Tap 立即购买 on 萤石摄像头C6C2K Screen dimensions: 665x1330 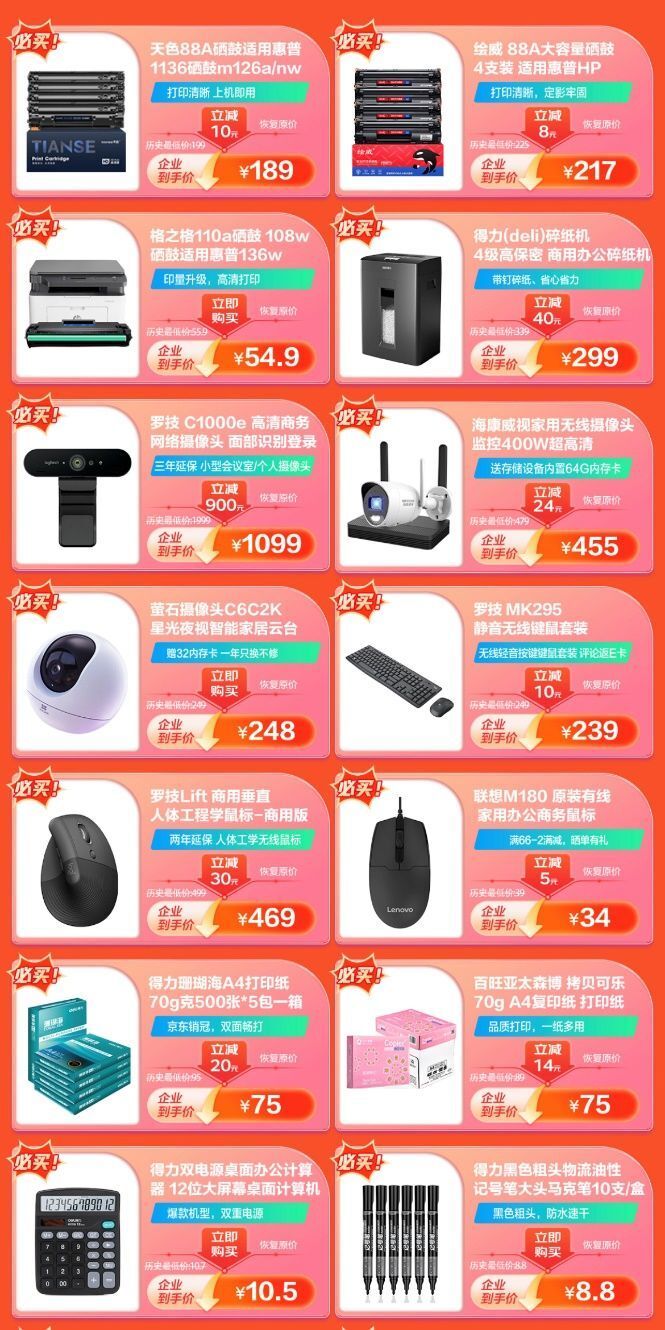coord(224,685)
